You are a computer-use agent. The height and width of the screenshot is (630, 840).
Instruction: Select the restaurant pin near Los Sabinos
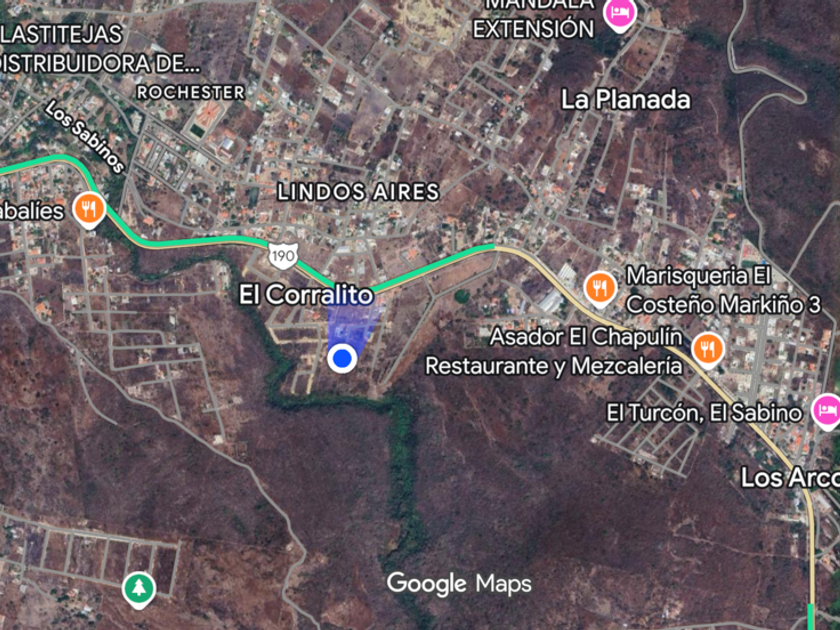click(90, 209)
